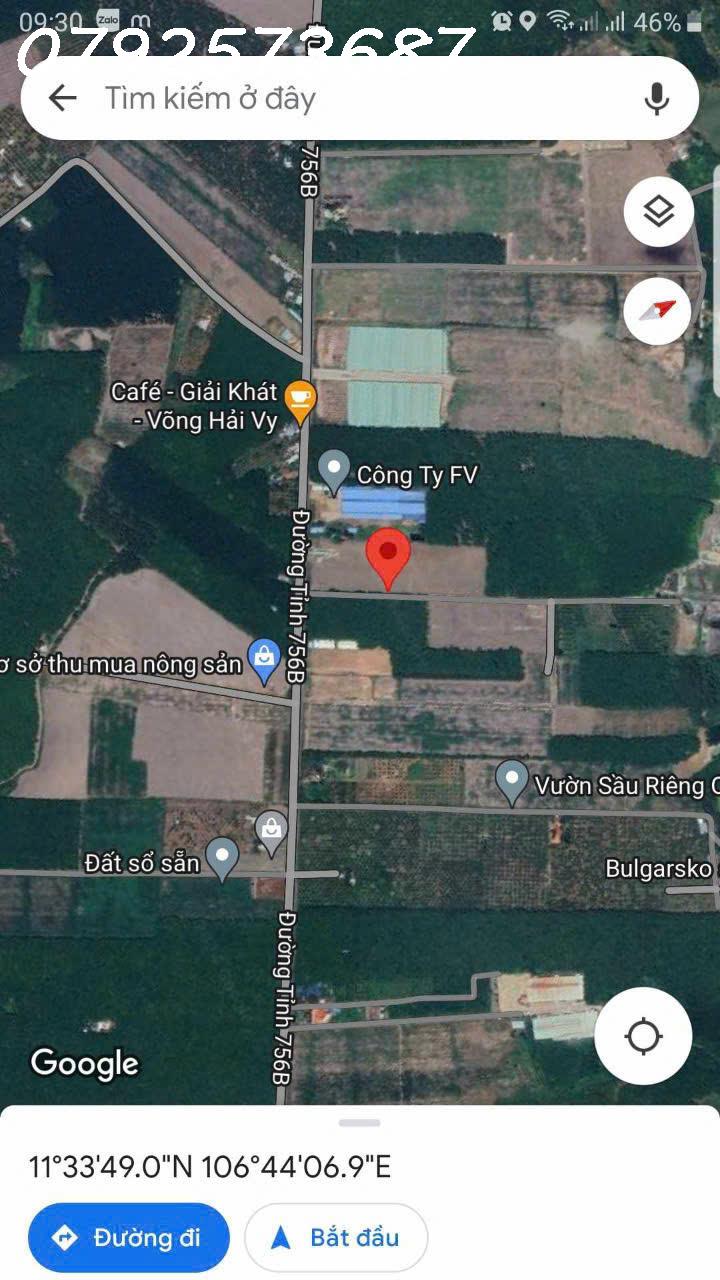Screen dimensions: 720x1280
Task: Reset map orientation with the compass
Action: click(658, 311)
